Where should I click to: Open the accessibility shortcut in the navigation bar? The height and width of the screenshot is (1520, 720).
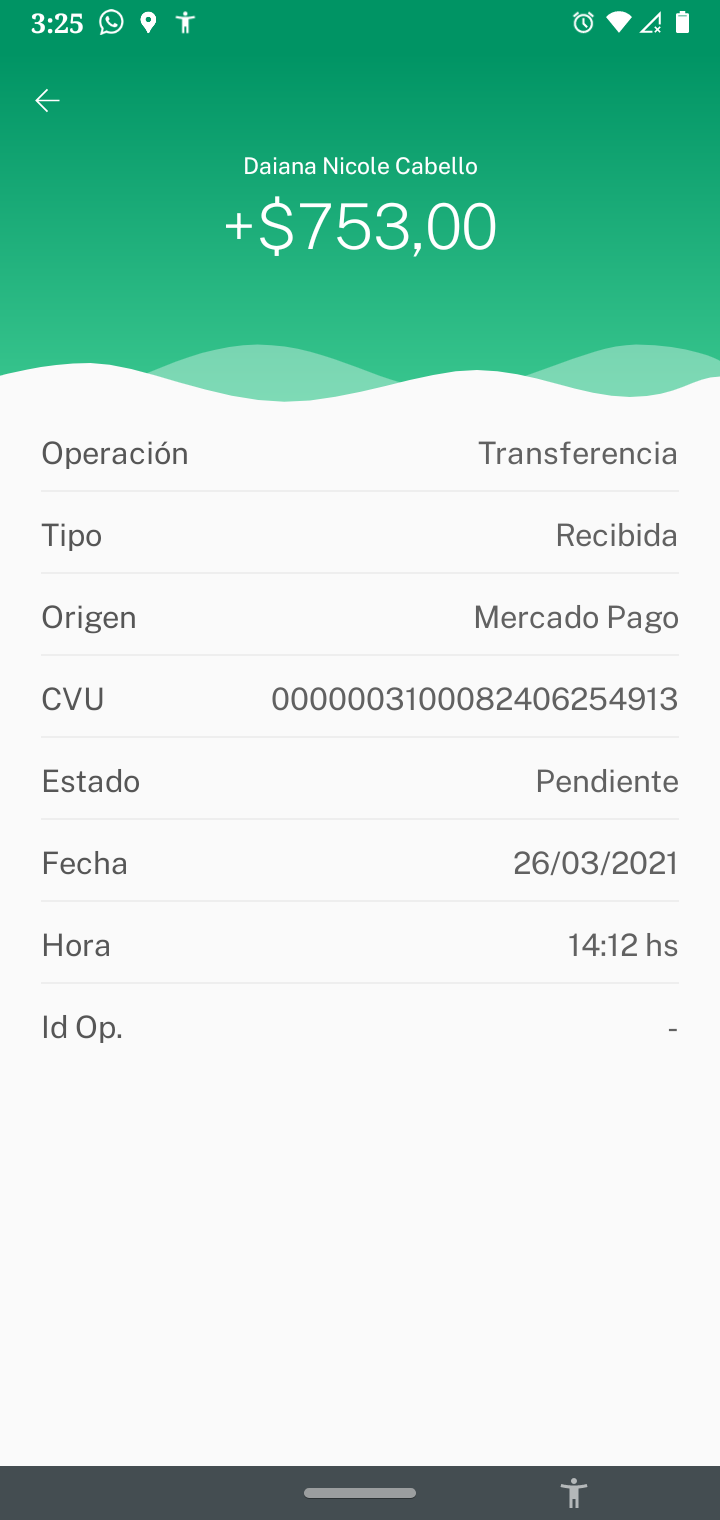[574, 1493]
